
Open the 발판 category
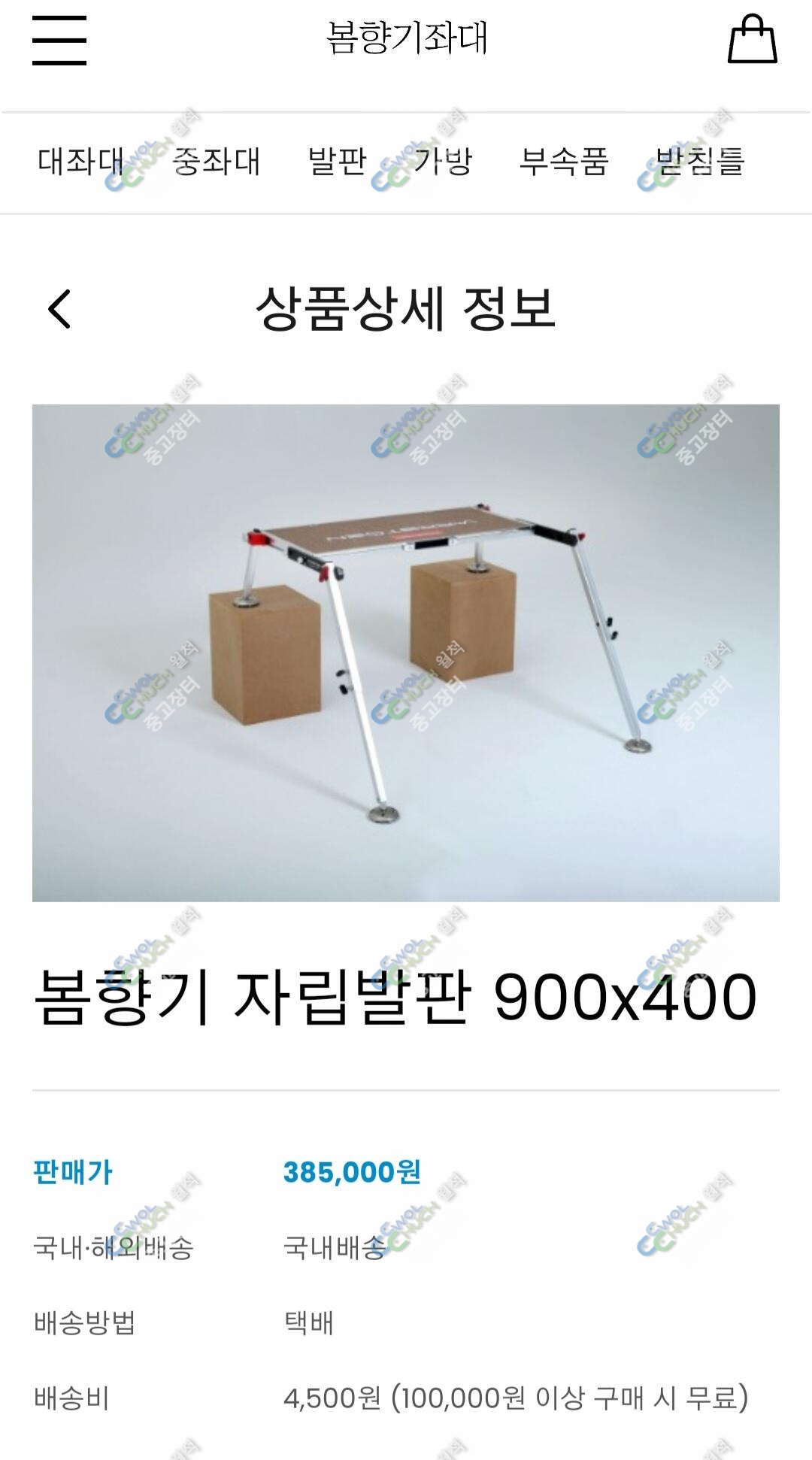338,162
